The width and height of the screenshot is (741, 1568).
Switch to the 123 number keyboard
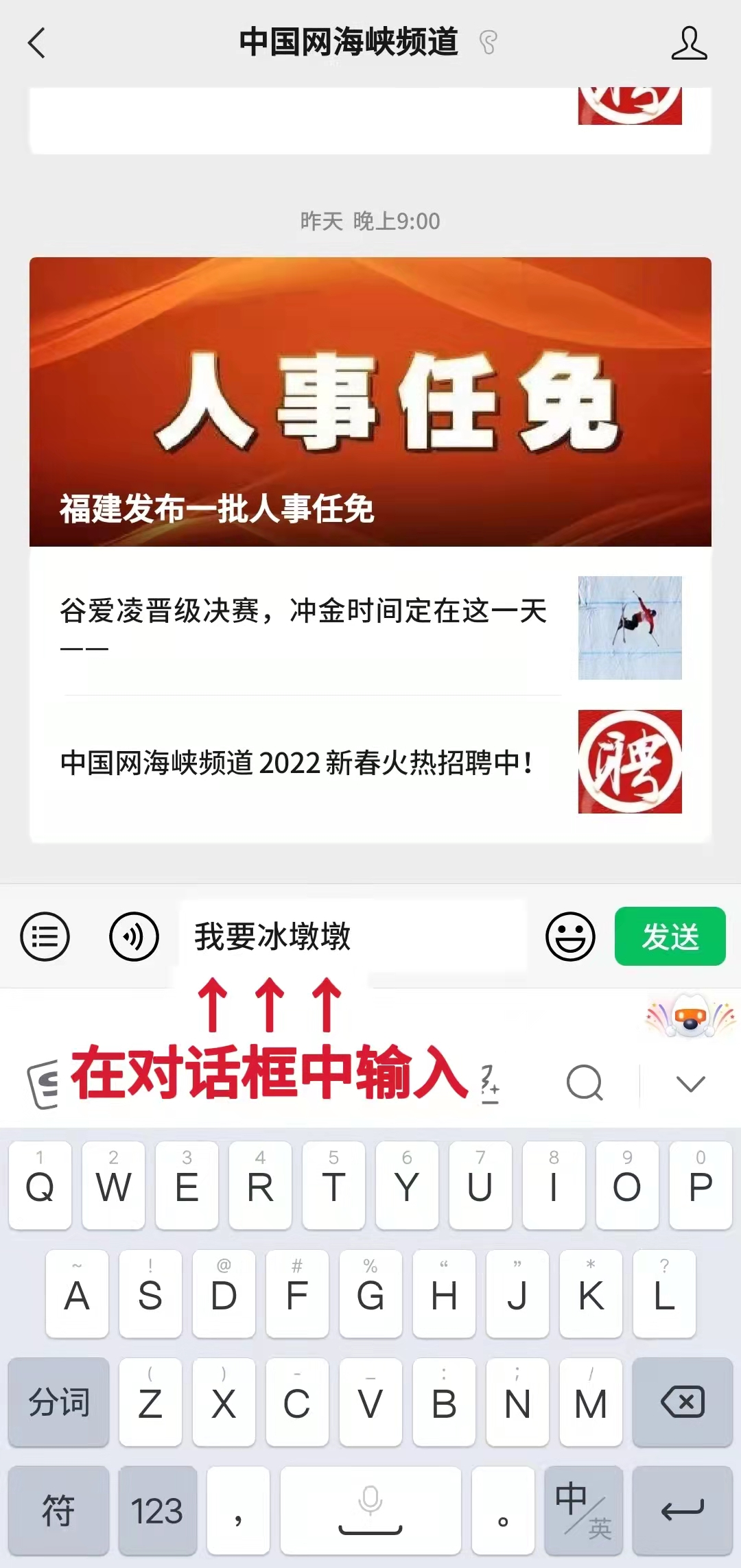pos(157,1510)
